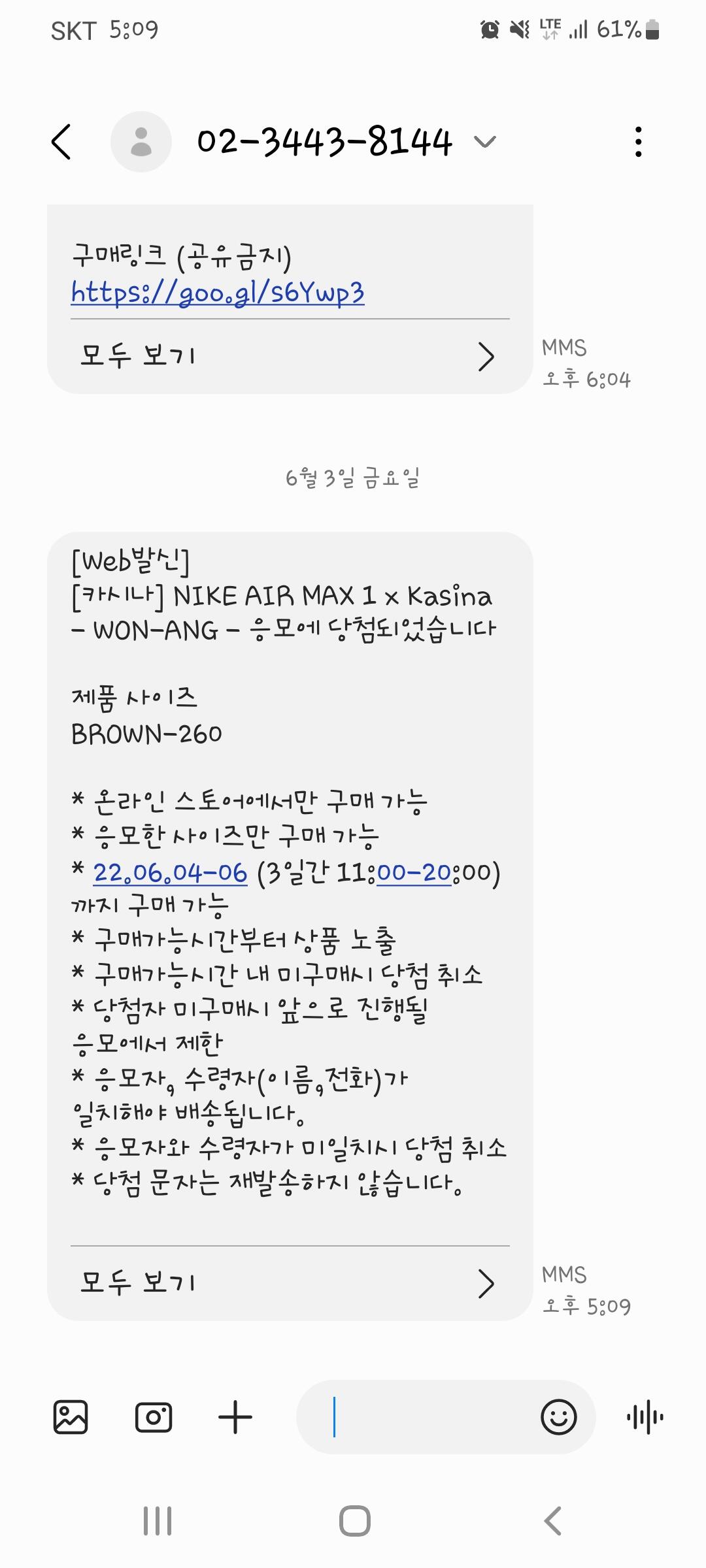Viewport: 706px width, 1568px height.
Task: Record a voice message
Action: pos(645,1417)
